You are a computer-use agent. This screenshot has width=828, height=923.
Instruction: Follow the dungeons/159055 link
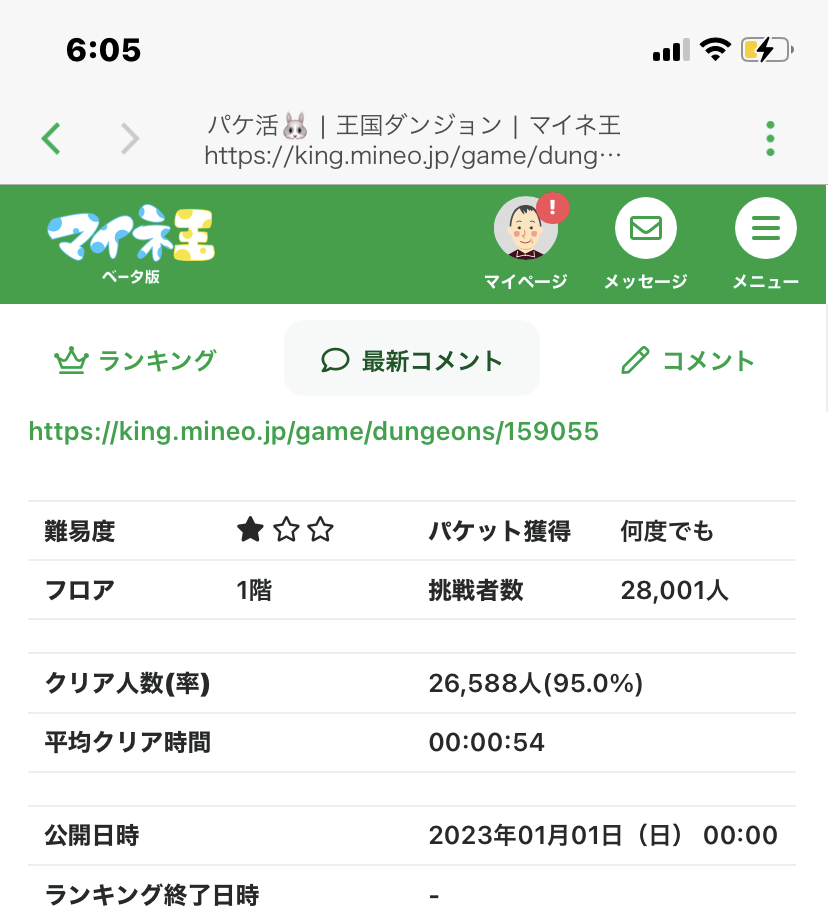coord(314,432)
